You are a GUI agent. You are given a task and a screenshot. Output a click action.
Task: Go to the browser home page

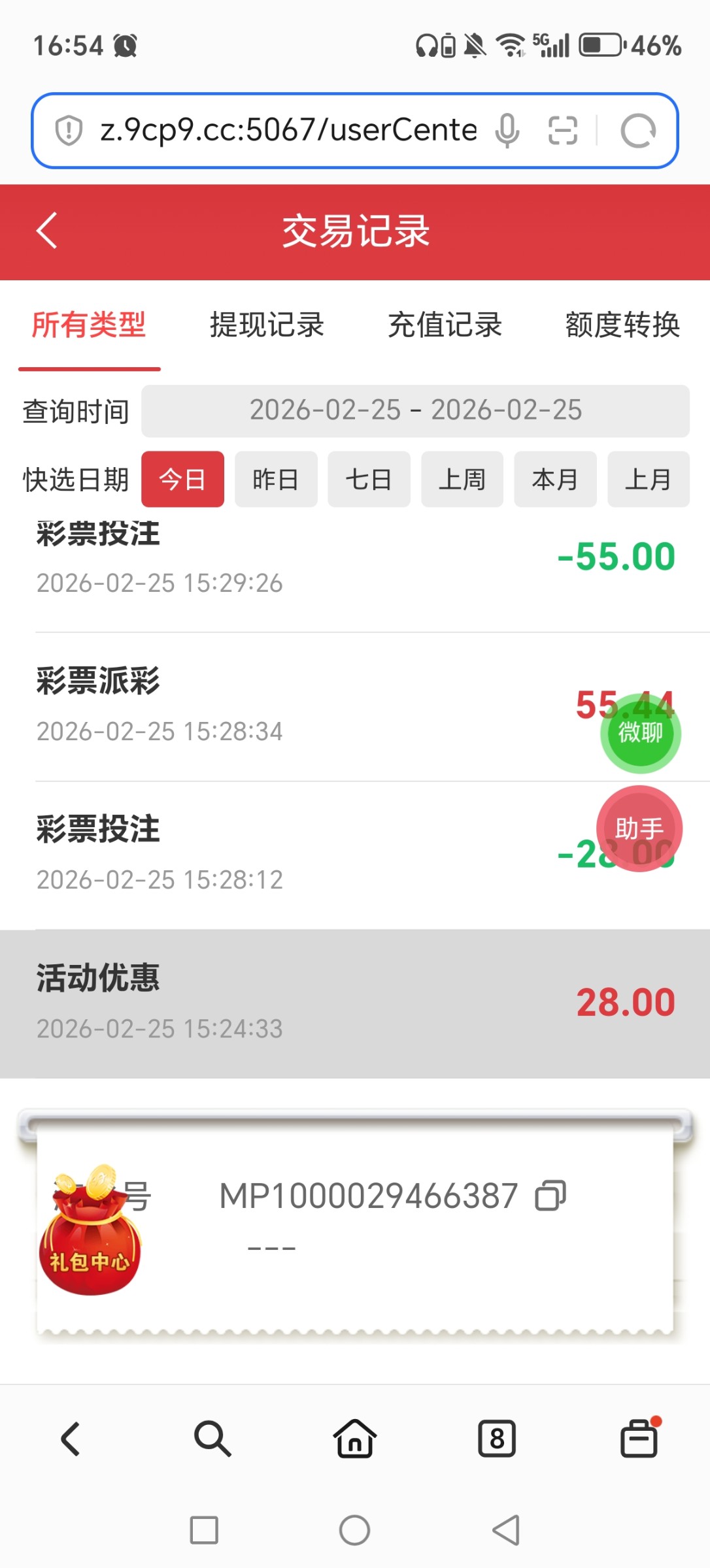pos(355,1439)
